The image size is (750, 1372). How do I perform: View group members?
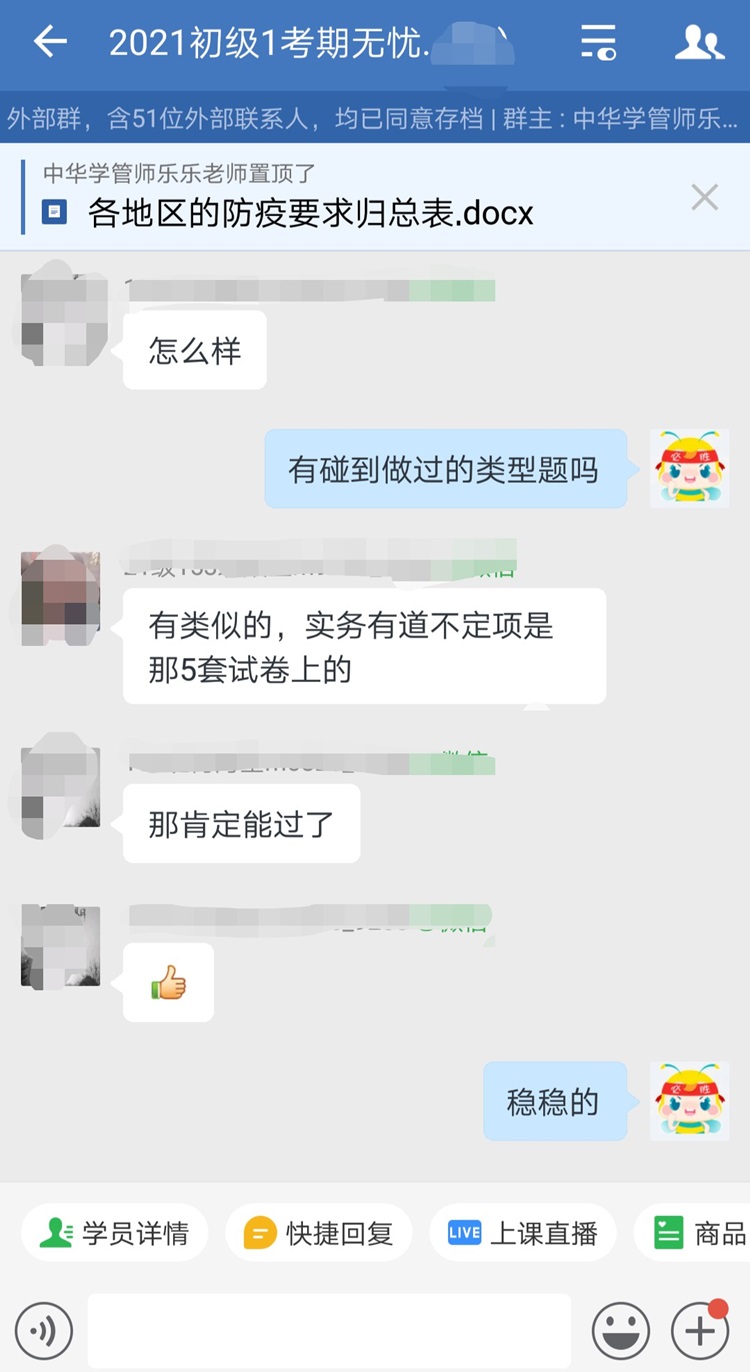click(699, 42)
